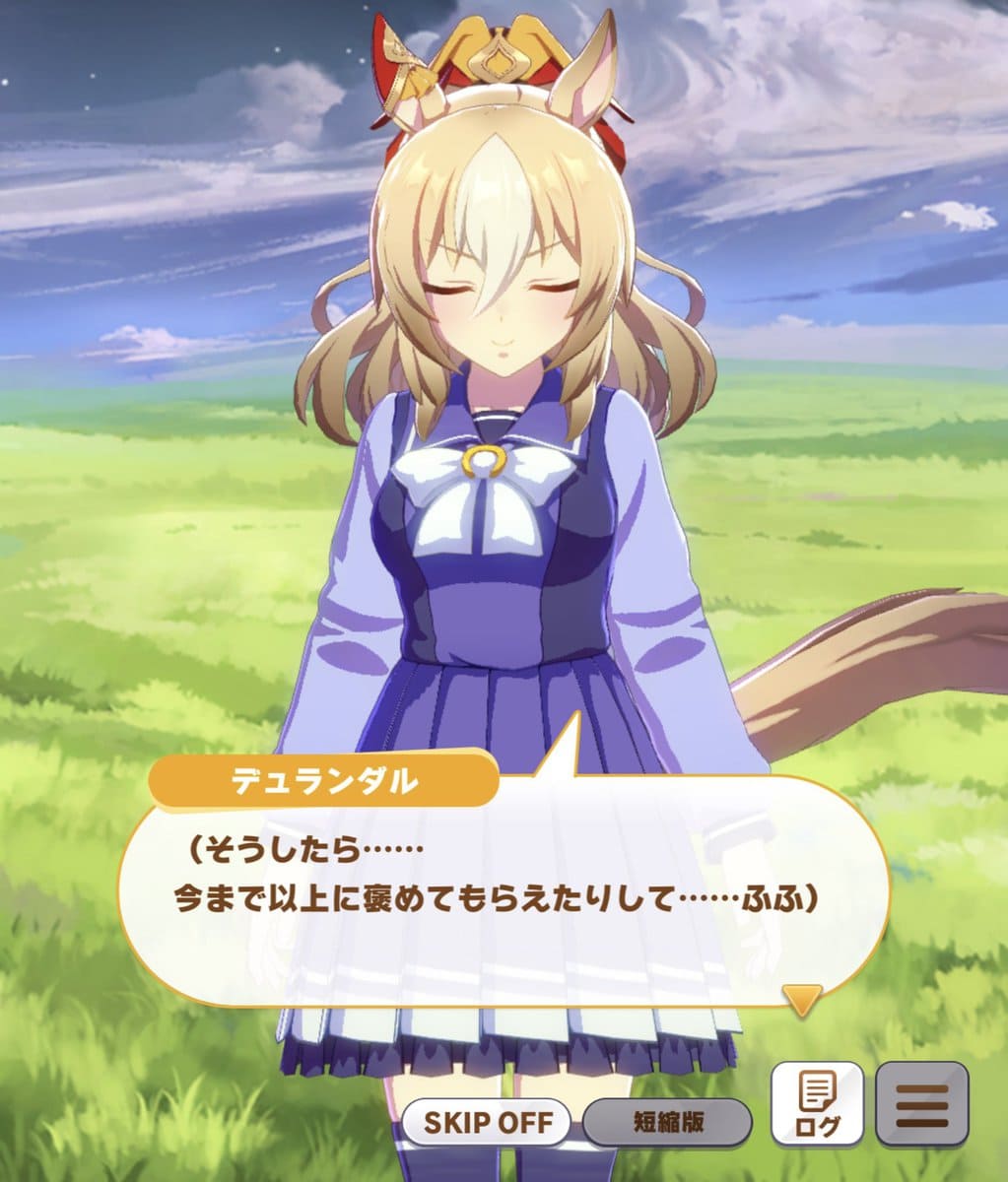Toggle the SKIP OFF button
Image resolution: width=1008 pixels, height=1182 pixels.
coord(486,1122)
